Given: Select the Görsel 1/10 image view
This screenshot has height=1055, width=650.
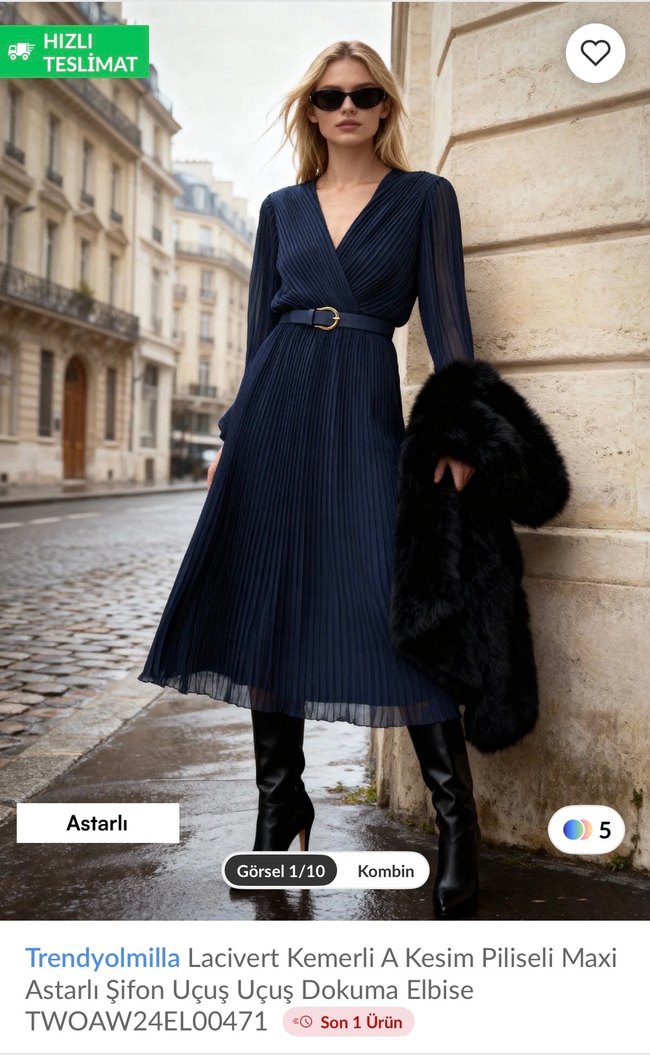Looking at the screenshot, I should coord(281,871).
